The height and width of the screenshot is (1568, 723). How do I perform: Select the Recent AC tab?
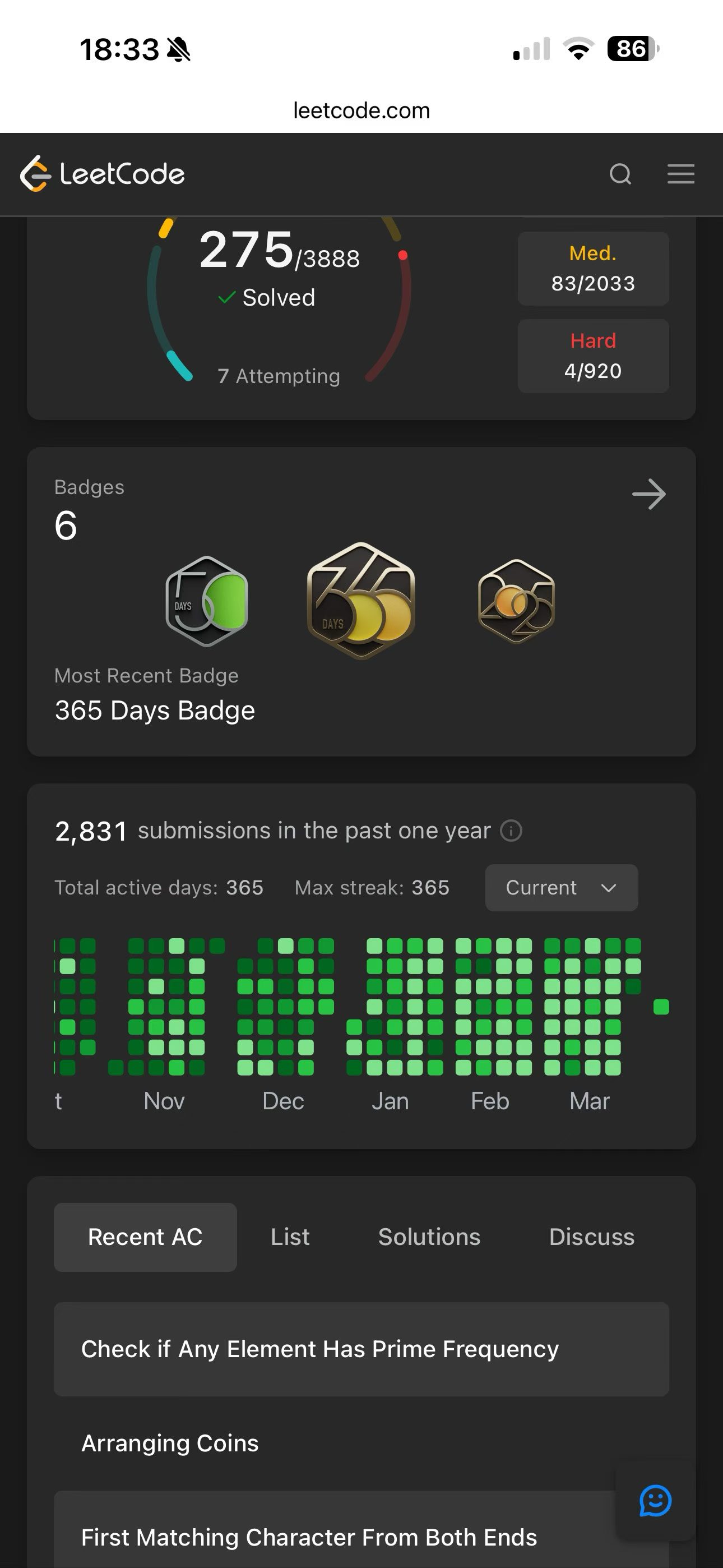[x=145, y=1237]
